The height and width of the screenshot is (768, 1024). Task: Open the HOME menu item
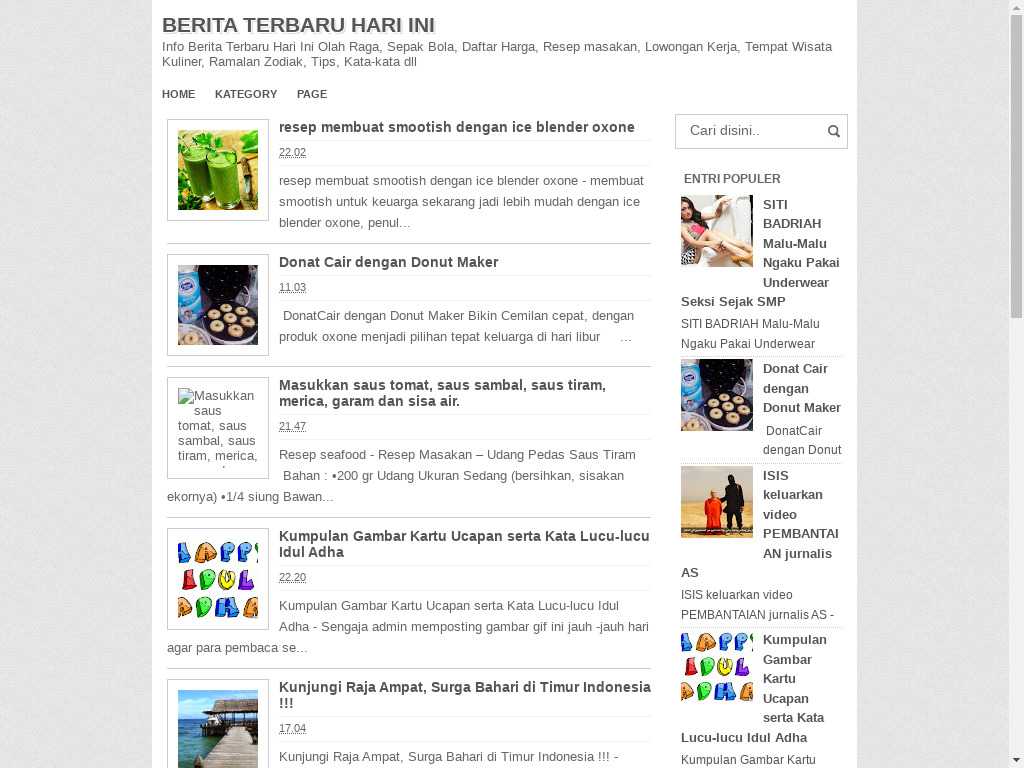click(178, 94)
